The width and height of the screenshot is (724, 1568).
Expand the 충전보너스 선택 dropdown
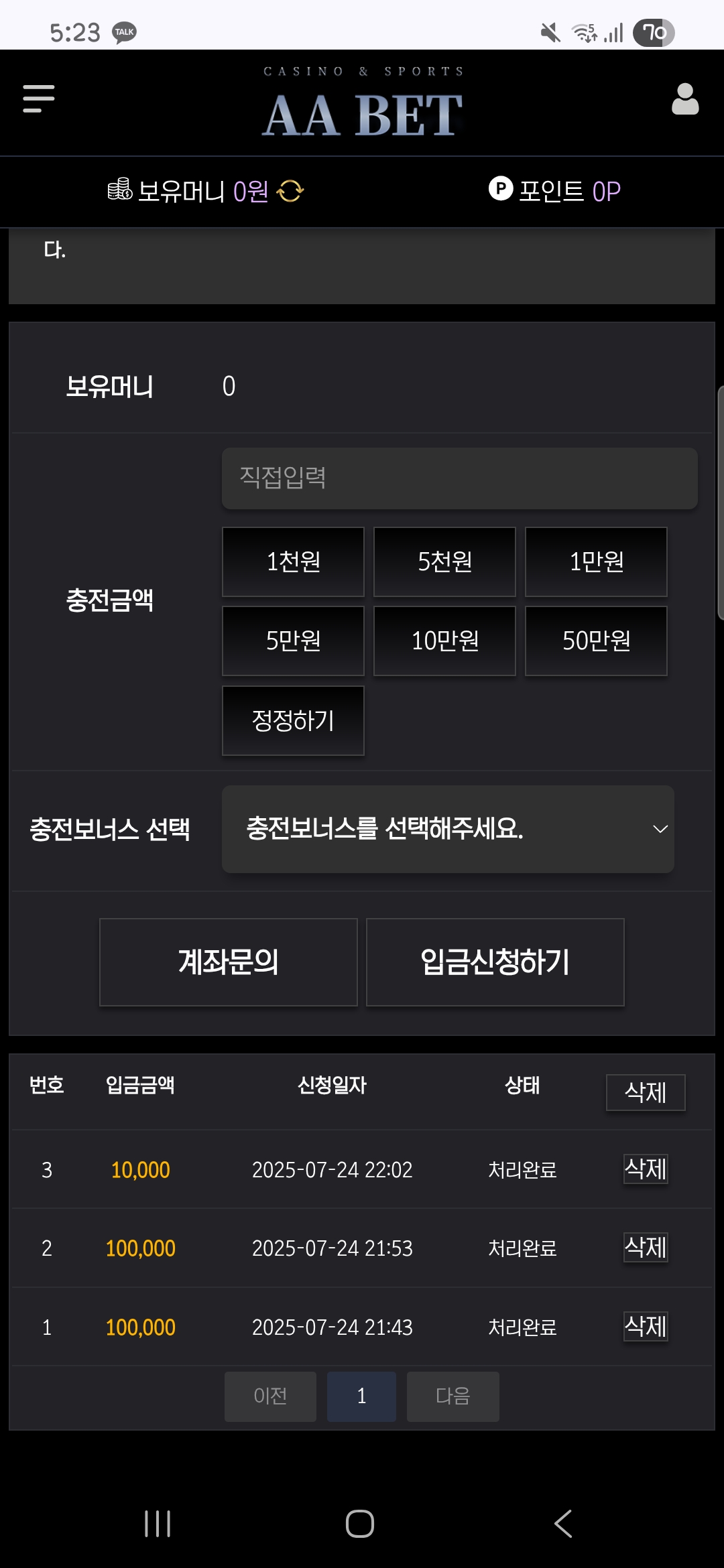click(x=448, y=829)
